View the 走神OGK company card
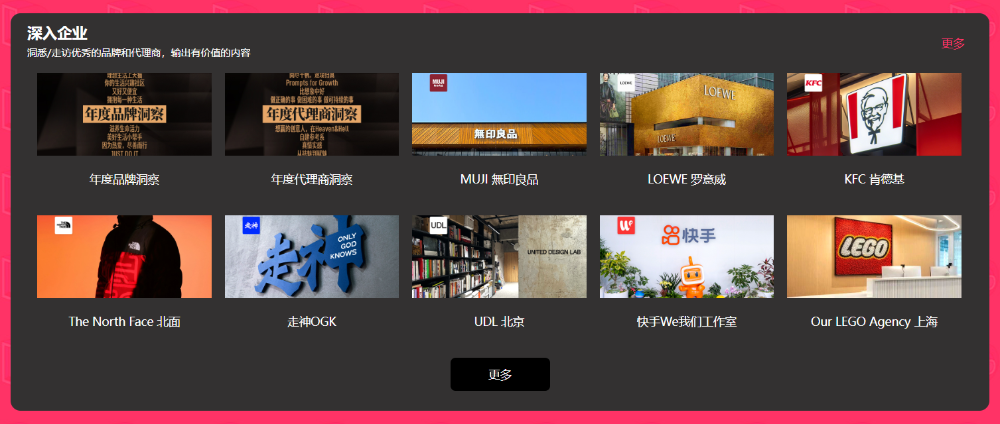The width and height of the screenshot is (1000, 424). (311, 257)
